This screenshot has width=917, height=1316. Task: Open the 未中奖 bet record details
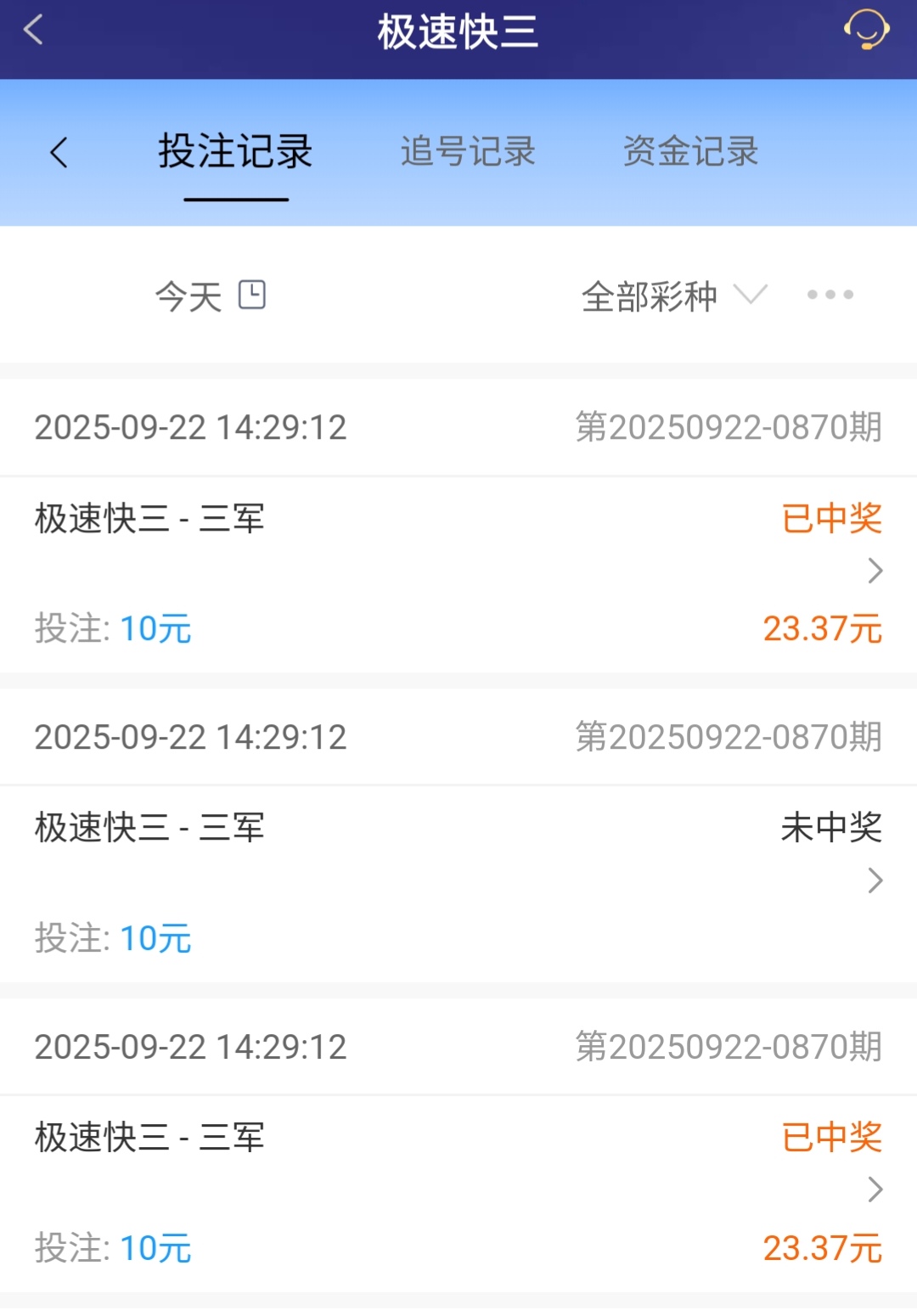click(875, 880)
